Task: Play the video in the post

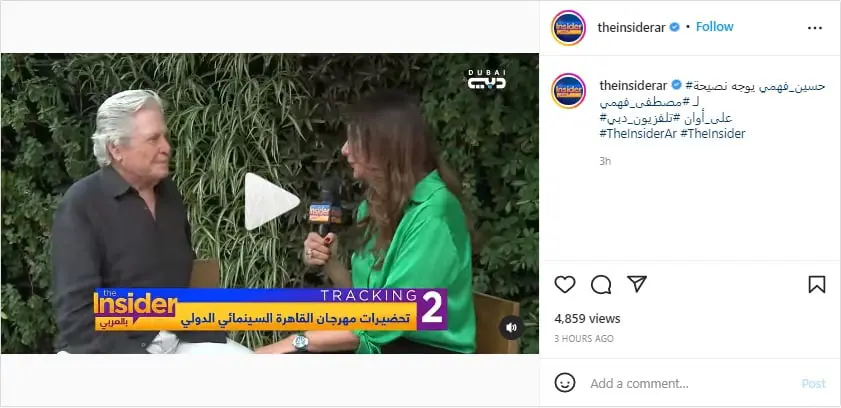Action: 270,202
